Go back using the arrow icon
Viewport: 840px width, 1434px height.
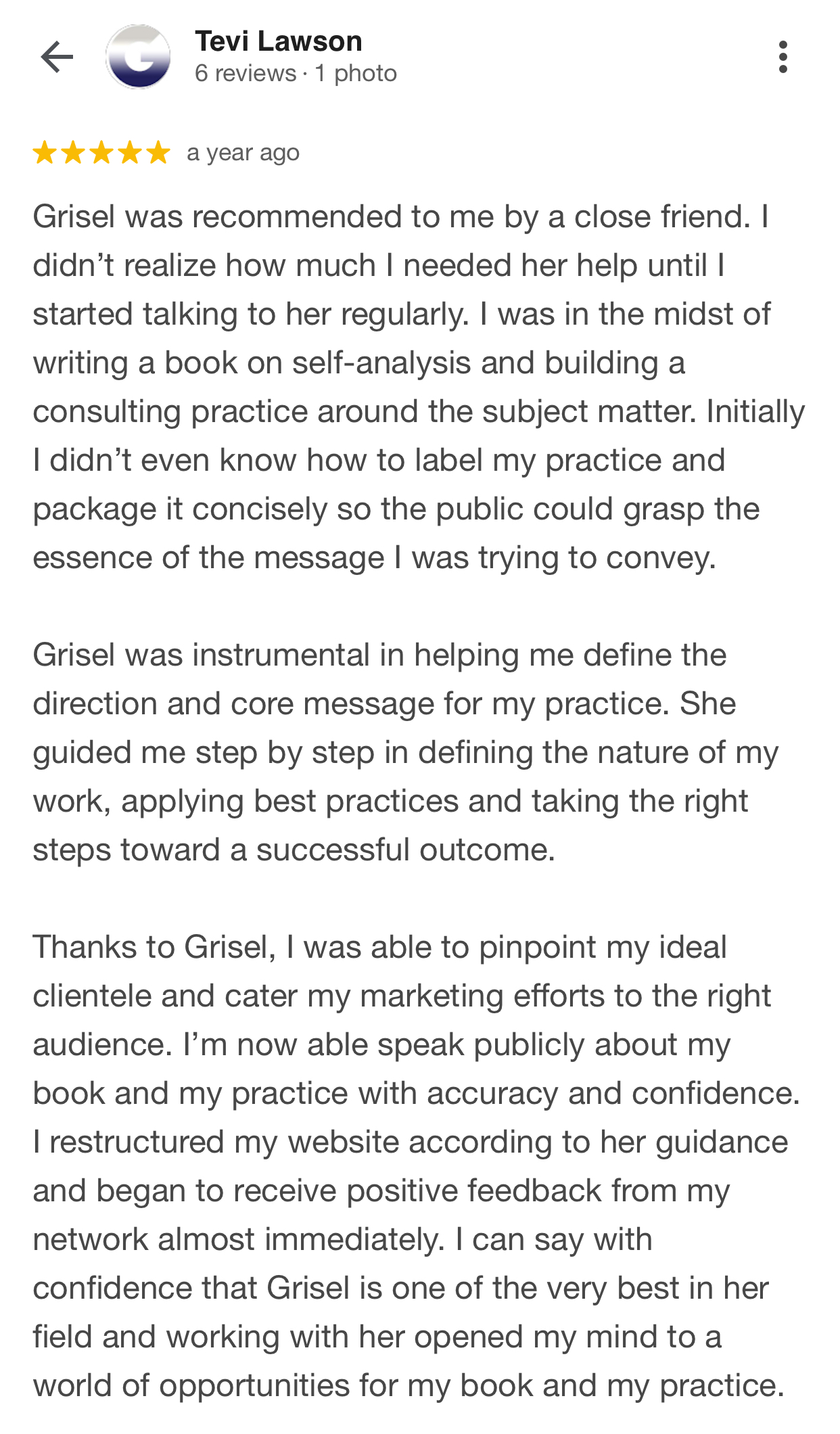point(57,57)
